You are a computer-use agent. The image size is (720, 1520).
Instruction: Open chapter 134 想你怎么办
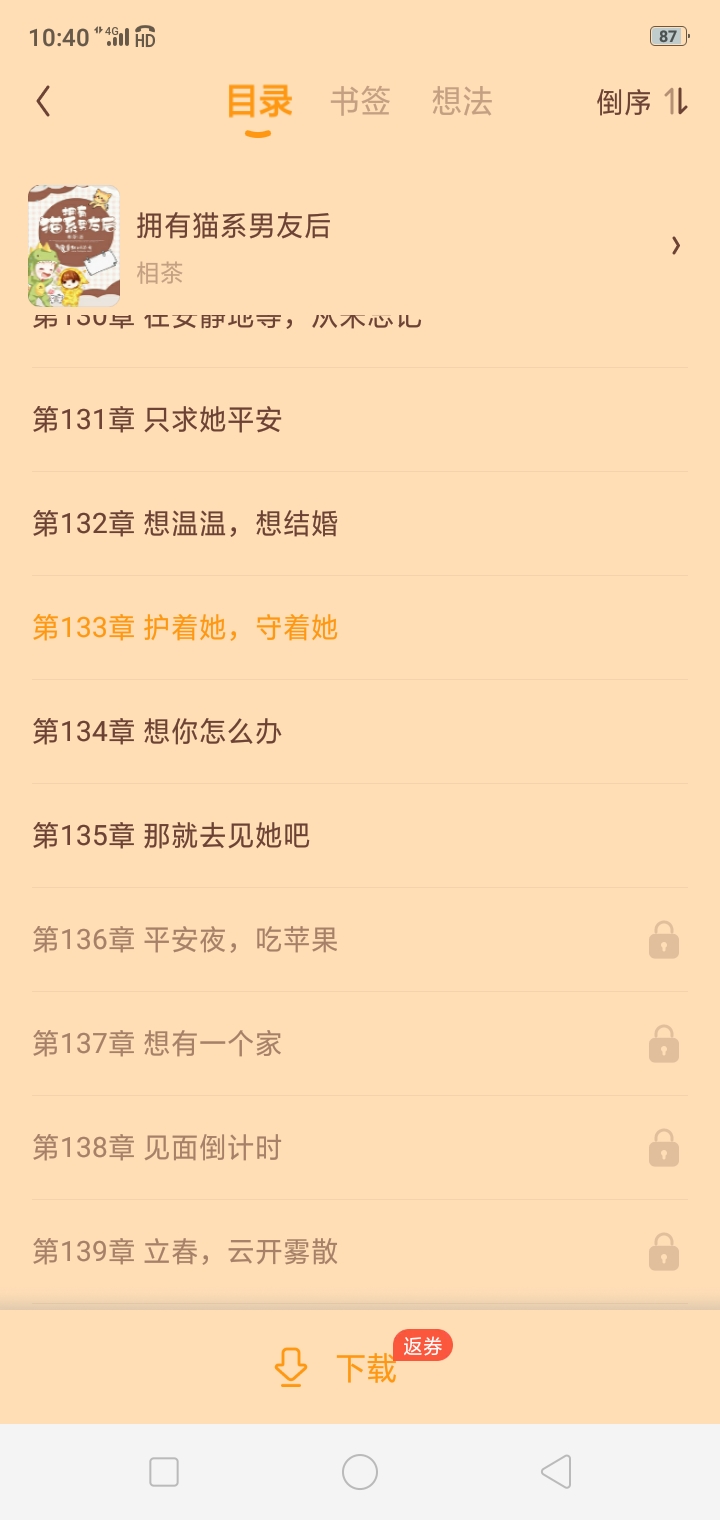tap(360, 732)
